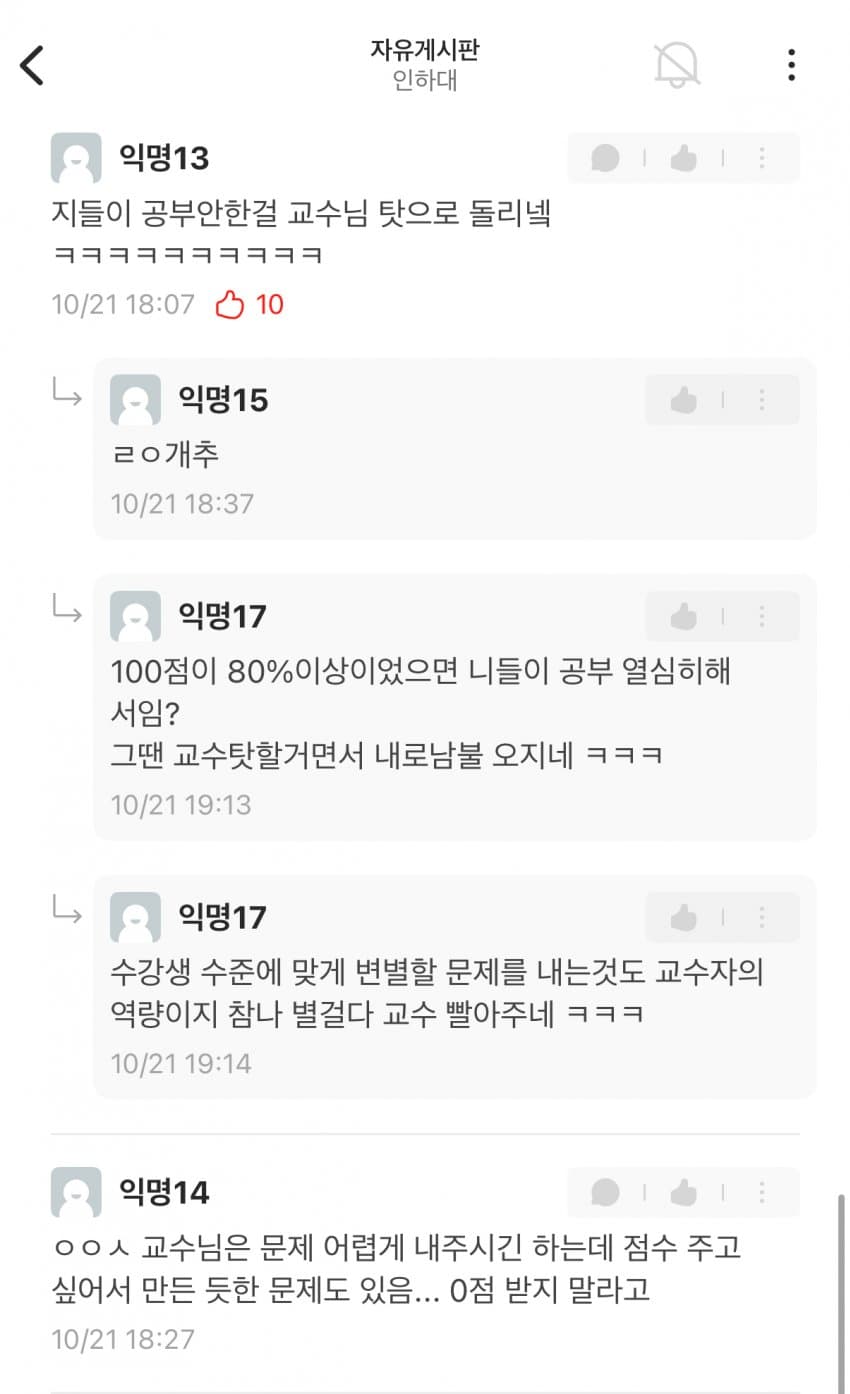The width and height of the screenshot is (850, 1394).
Task: Reply to 익명13's comment
Action: [605, 158]
